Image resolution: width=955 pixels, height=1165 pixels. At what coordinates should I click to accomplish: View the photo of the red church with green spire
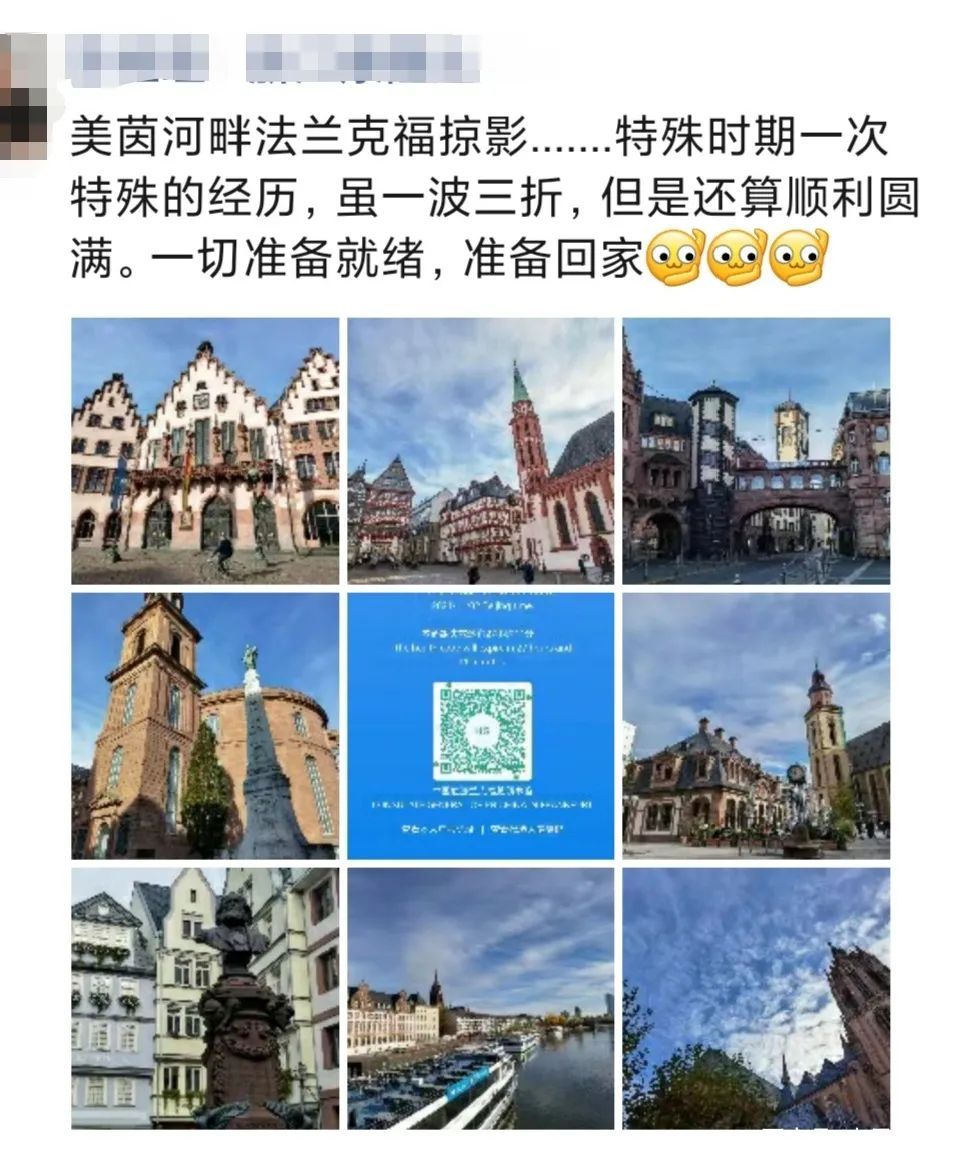[x=480, y=451]
